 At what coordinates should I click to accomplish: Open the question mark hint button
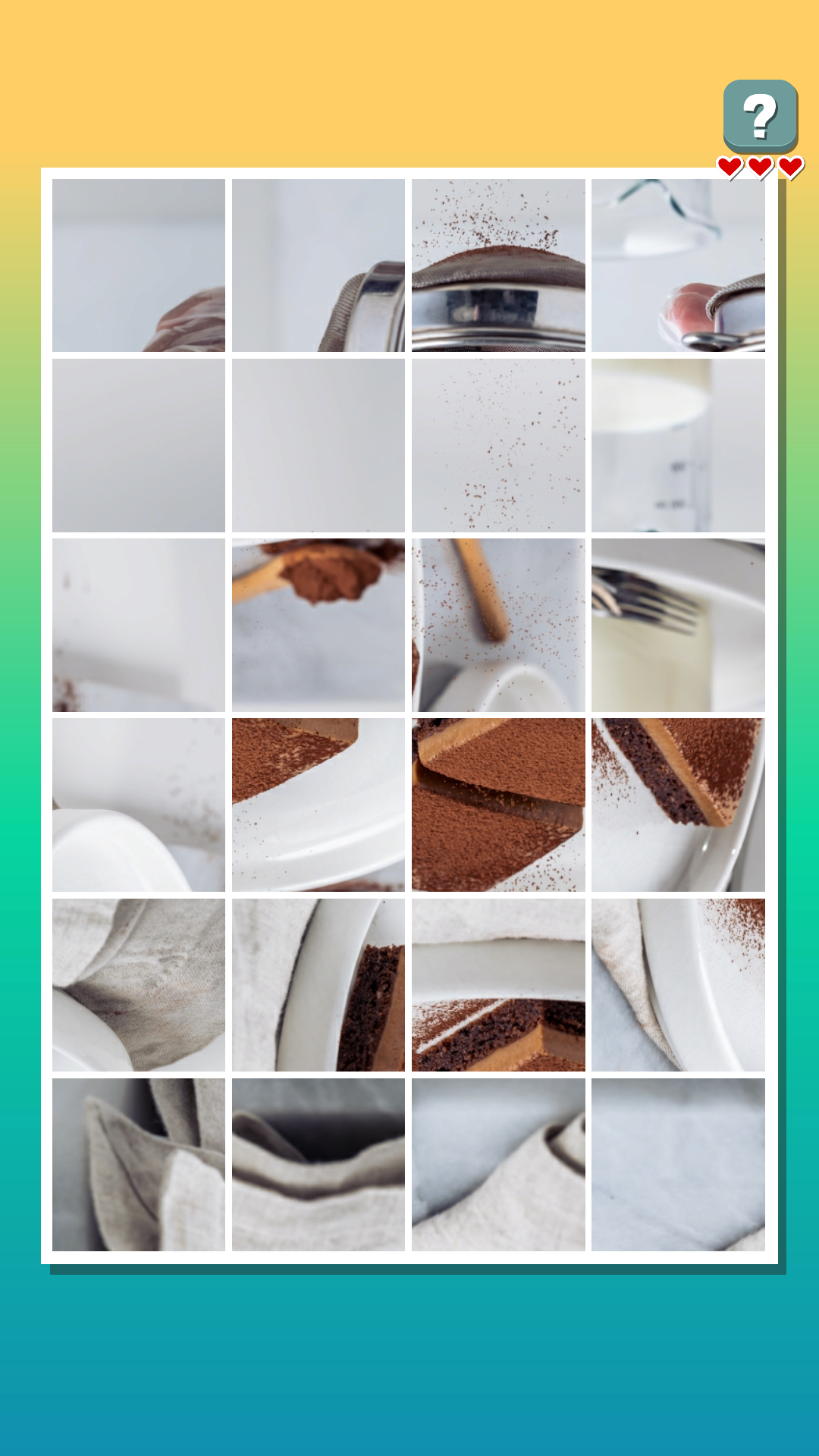(760, 115)
